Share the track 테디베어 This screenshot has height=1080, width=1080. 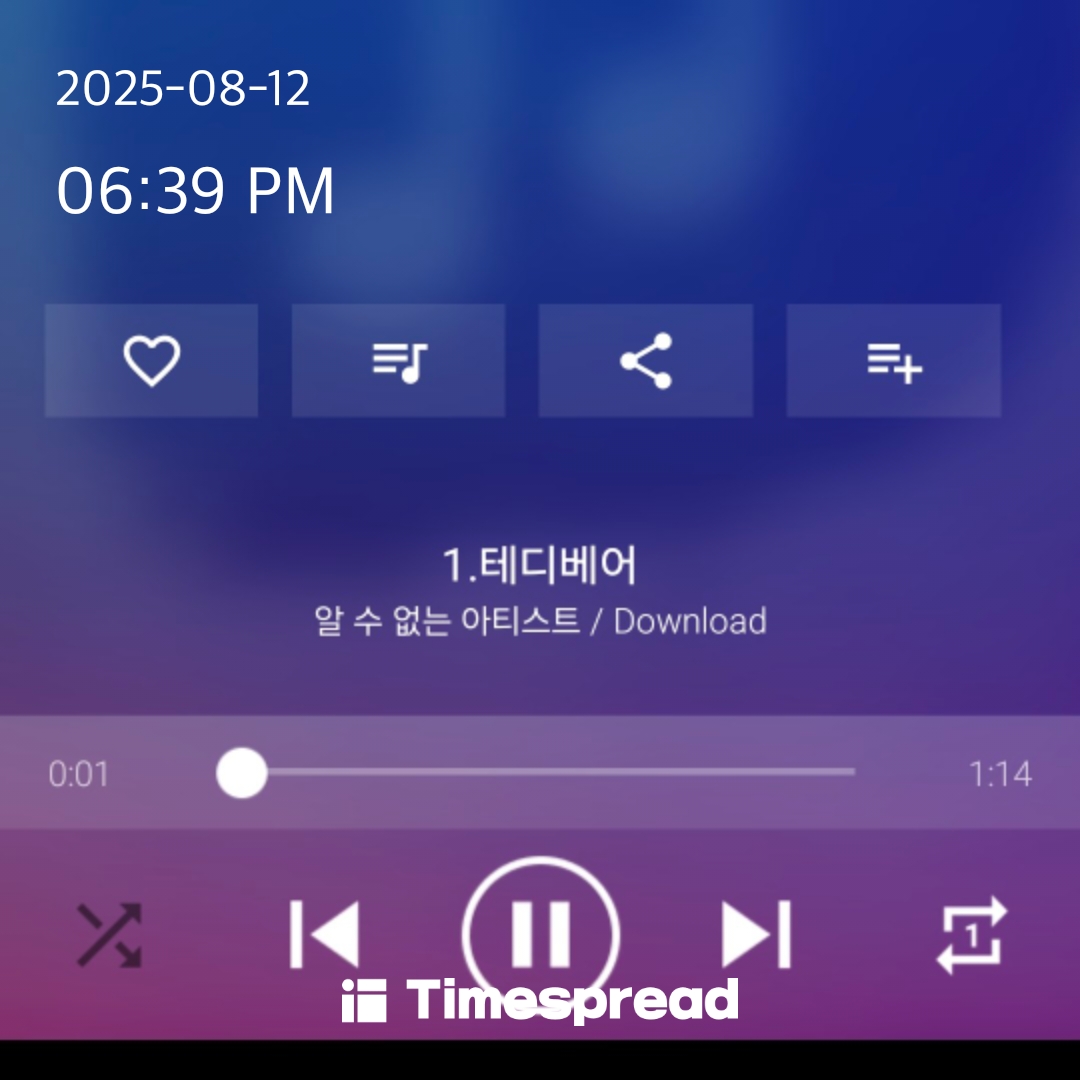point(645,360)
